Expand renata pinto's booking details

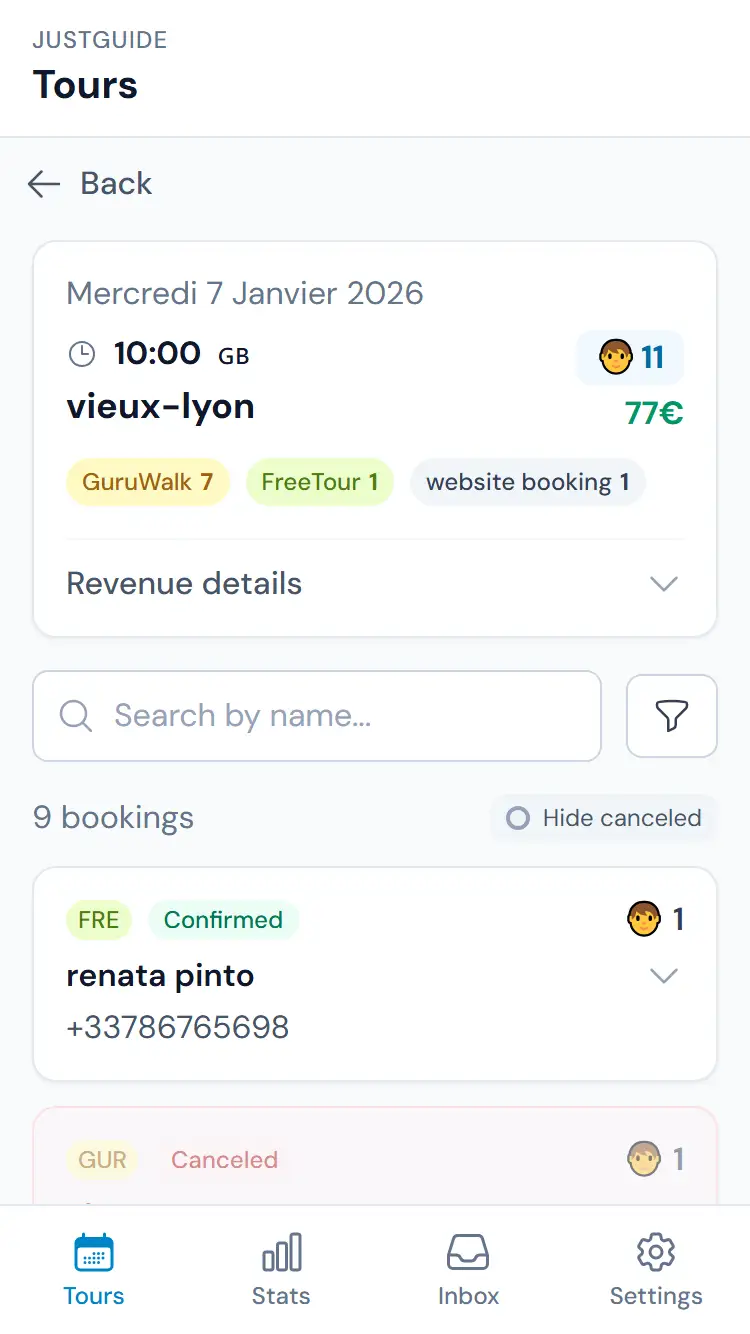coord(663,976)
